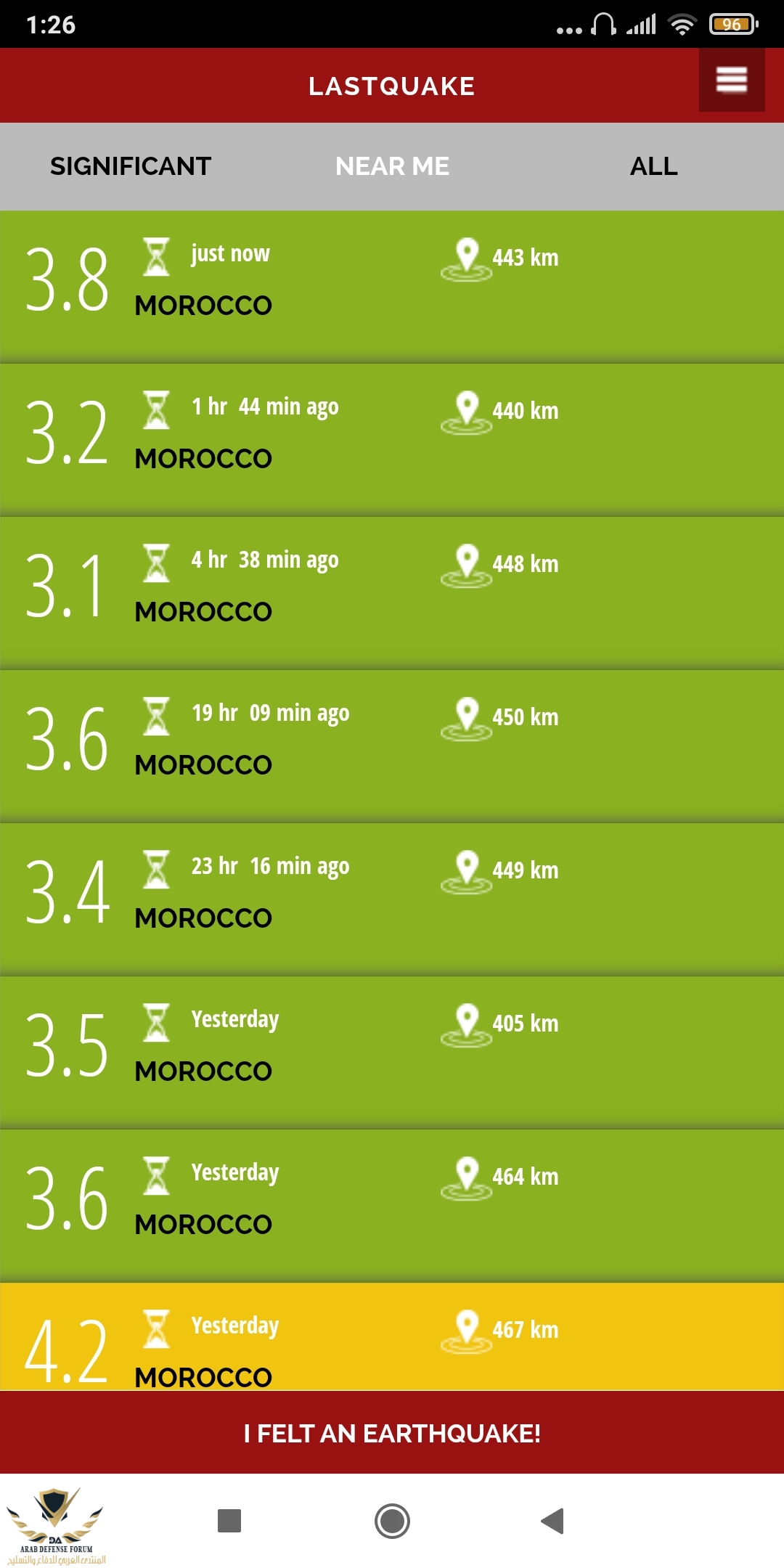Screen dimensions: 784x1568
Task: Open yesterday's 3.6 quake at 464 km
Action: (x=392, y=1205)
